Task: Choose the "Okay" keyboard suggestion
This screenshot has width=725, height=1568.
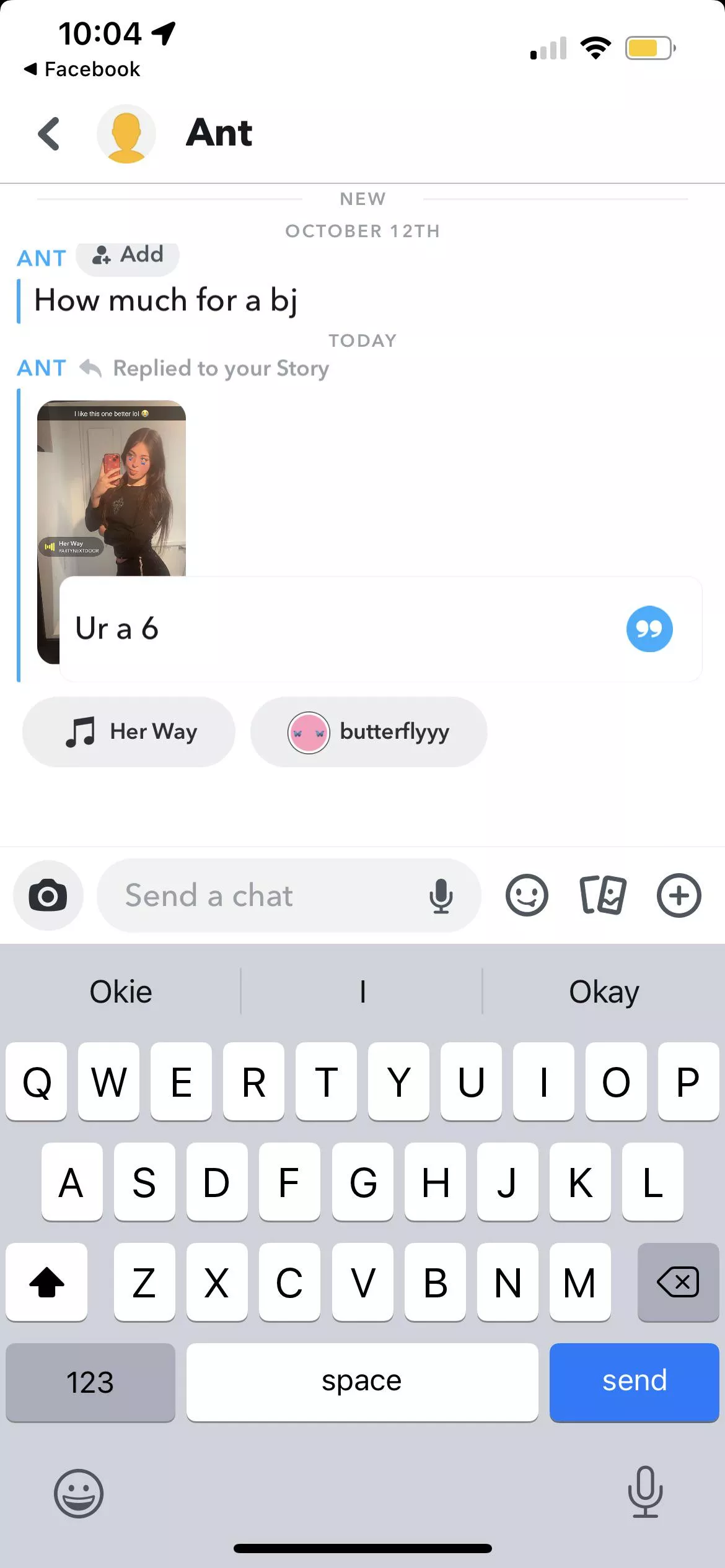Action: click(x=604, y=991)
